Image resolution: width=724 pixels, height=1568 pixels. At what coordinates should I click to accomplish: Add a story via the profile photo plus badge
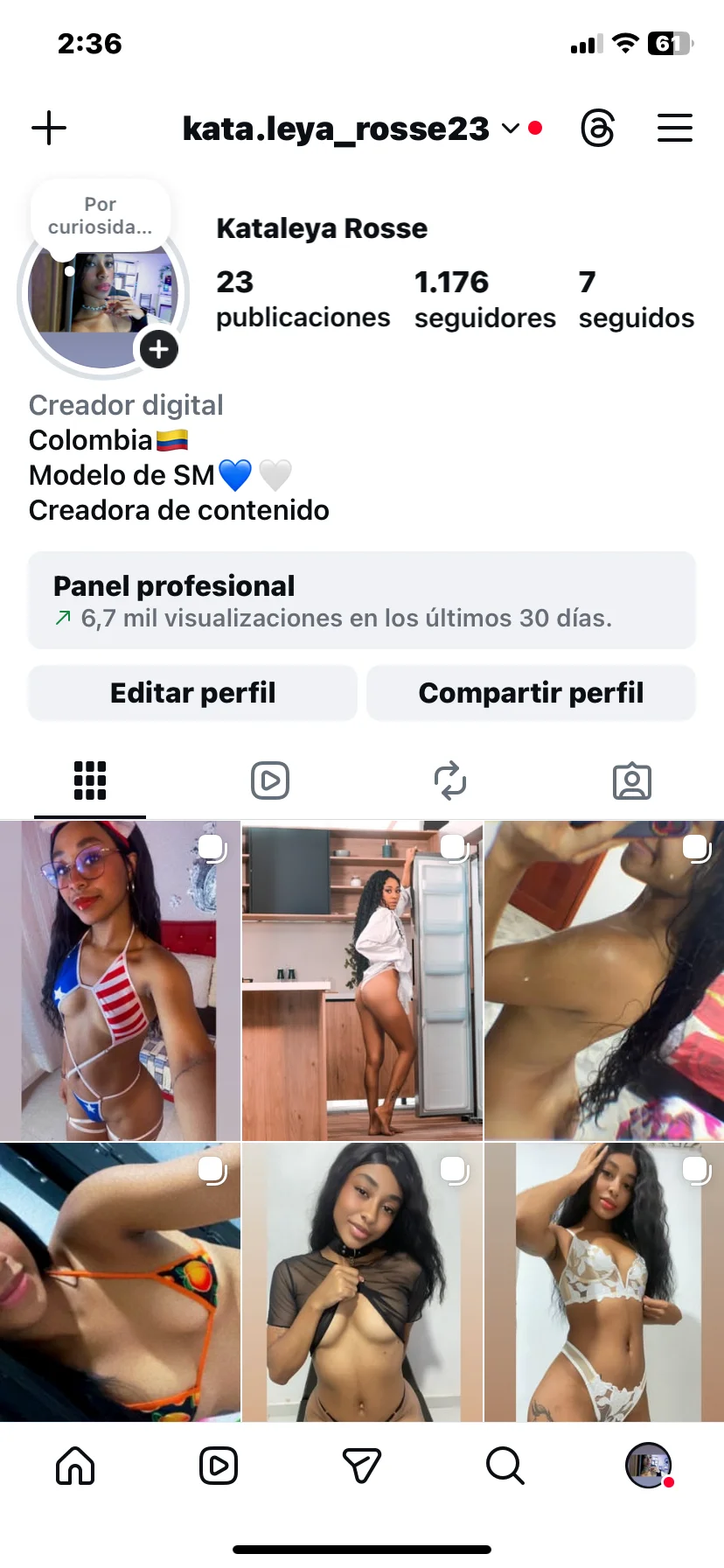click(158, 349)
